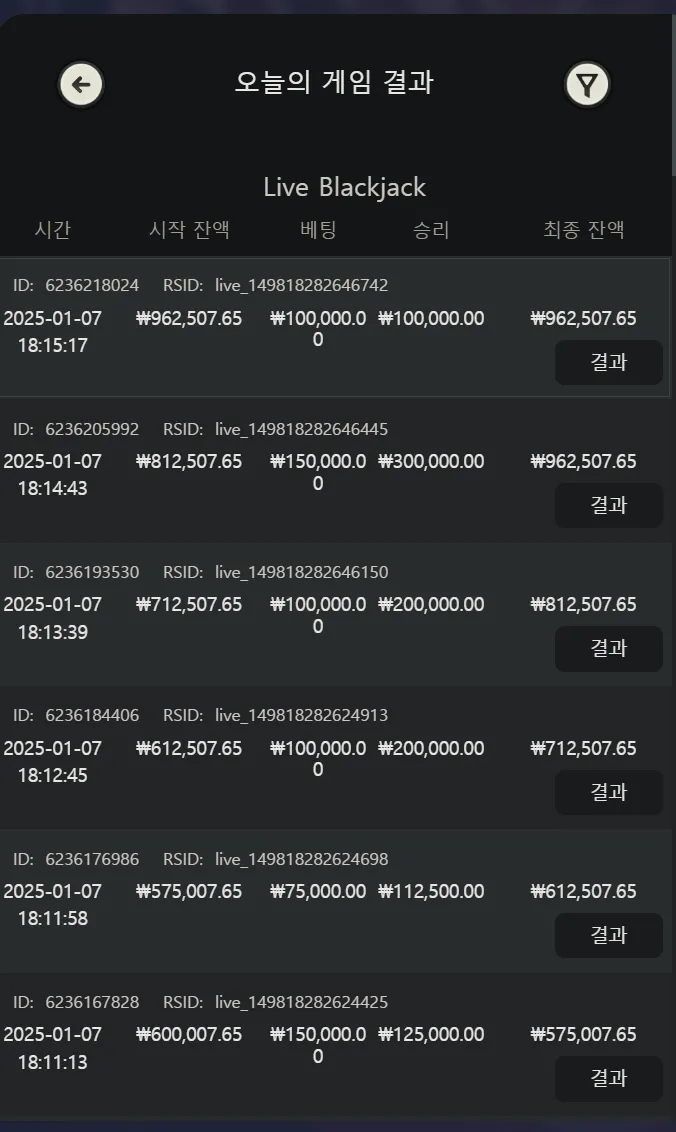Go back using the arrow icon
Viewport: 676px width, 1132px height.
coord(81,84)
